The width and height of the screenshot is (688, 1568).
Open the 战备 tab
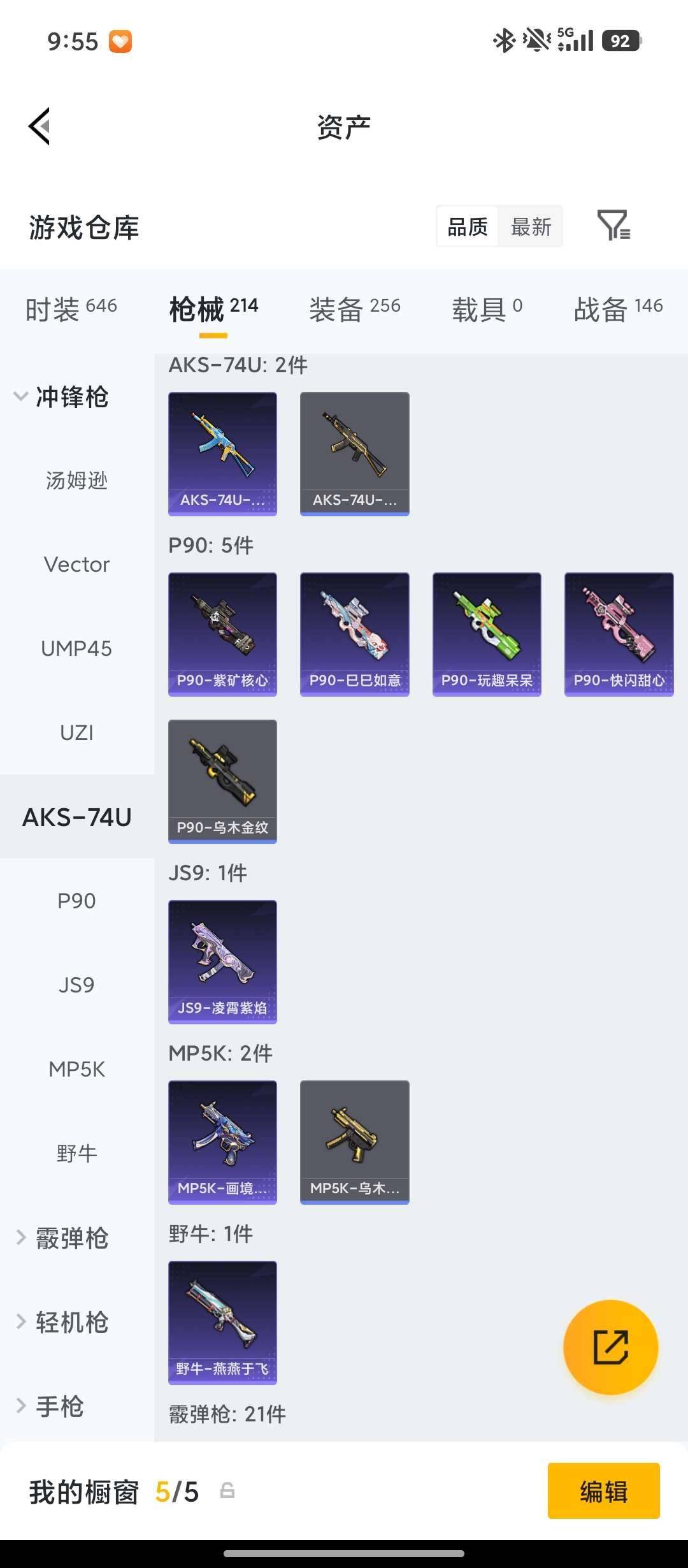[617, 309]
